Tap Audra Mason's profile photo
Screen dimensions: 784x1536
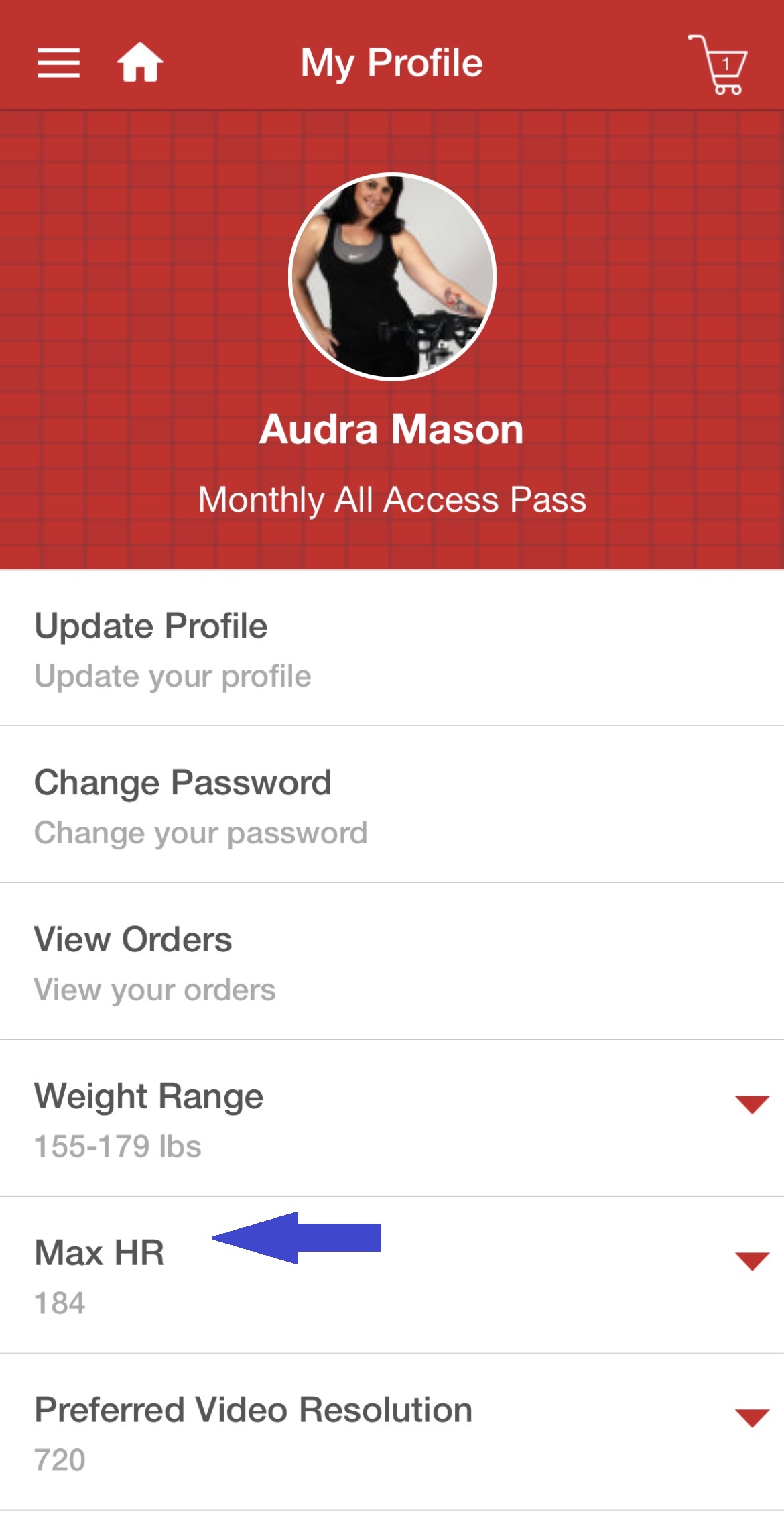tap(392, 276)
